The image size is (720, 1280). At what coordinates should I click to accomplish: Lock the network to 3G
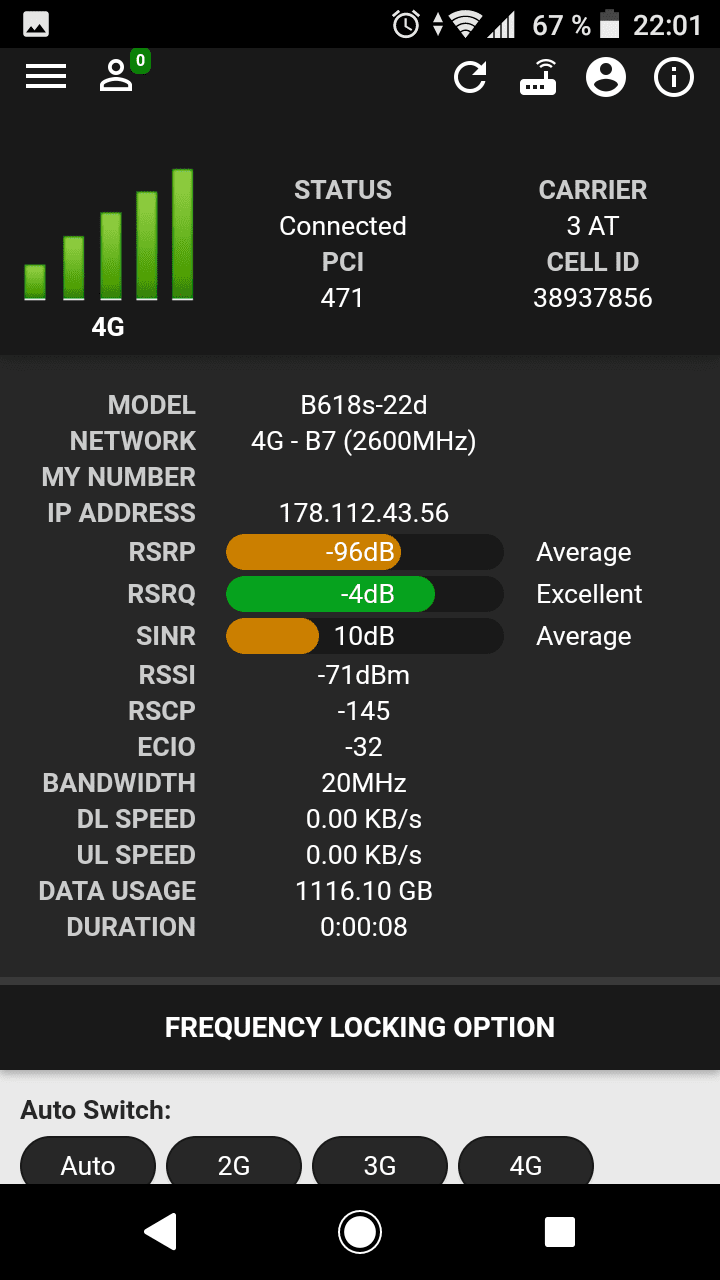tap(380, 1163)
